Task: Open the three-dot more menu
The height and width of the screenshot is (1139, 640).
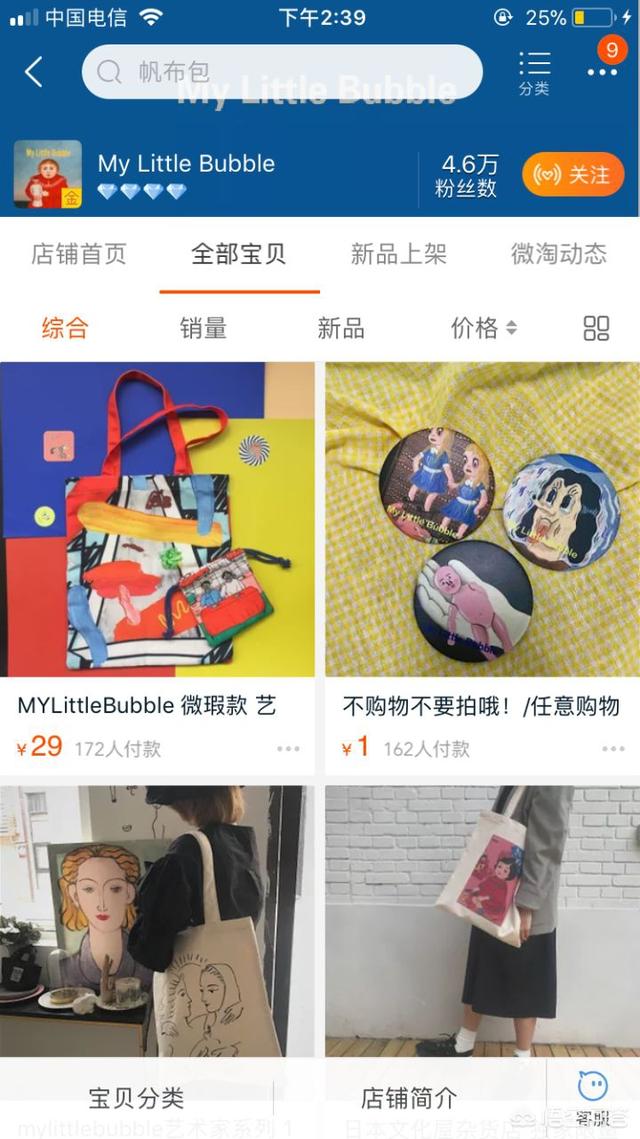Action: 603,72
